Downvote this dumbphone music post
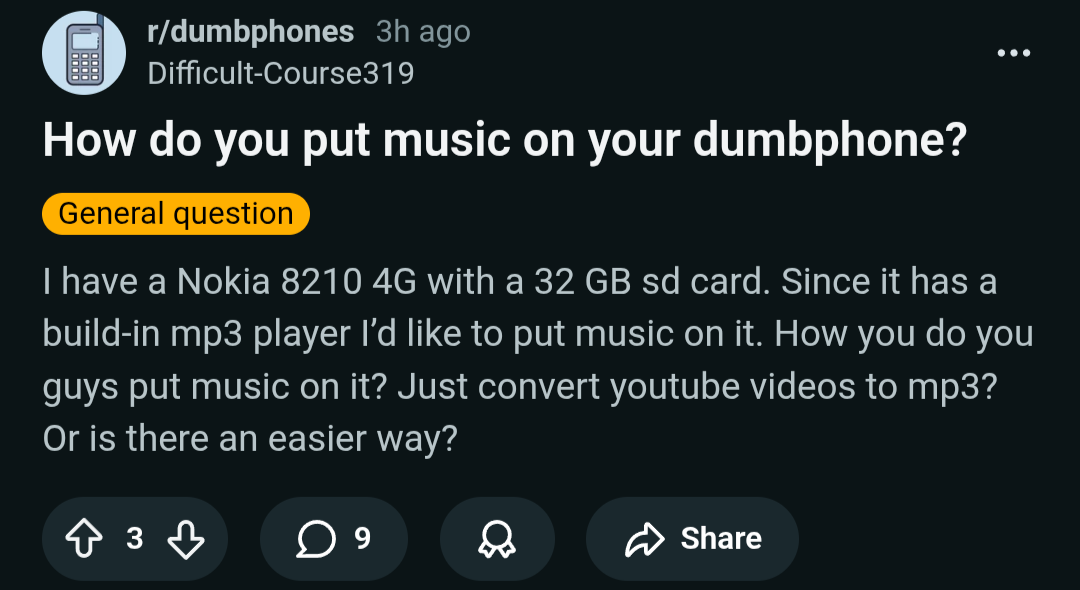The width and height of the screenshot is (1080, 590). (x=185, y=539)
